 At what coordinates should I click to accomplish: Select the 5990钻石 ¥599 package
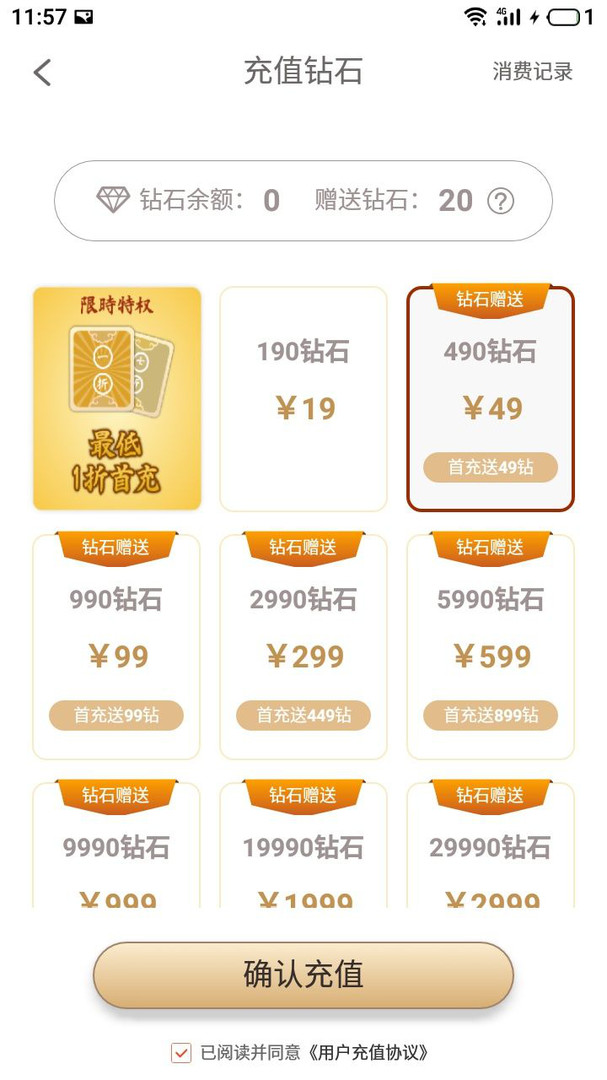(490, 646)
